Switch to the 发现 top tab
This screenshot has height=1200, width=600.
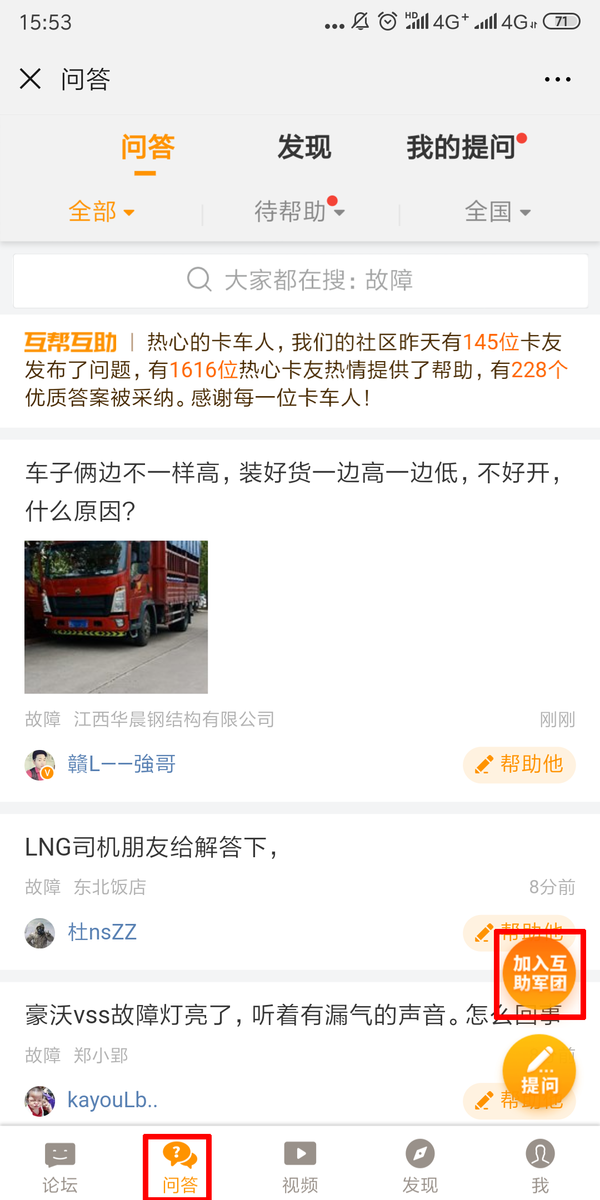click(304, 148)
